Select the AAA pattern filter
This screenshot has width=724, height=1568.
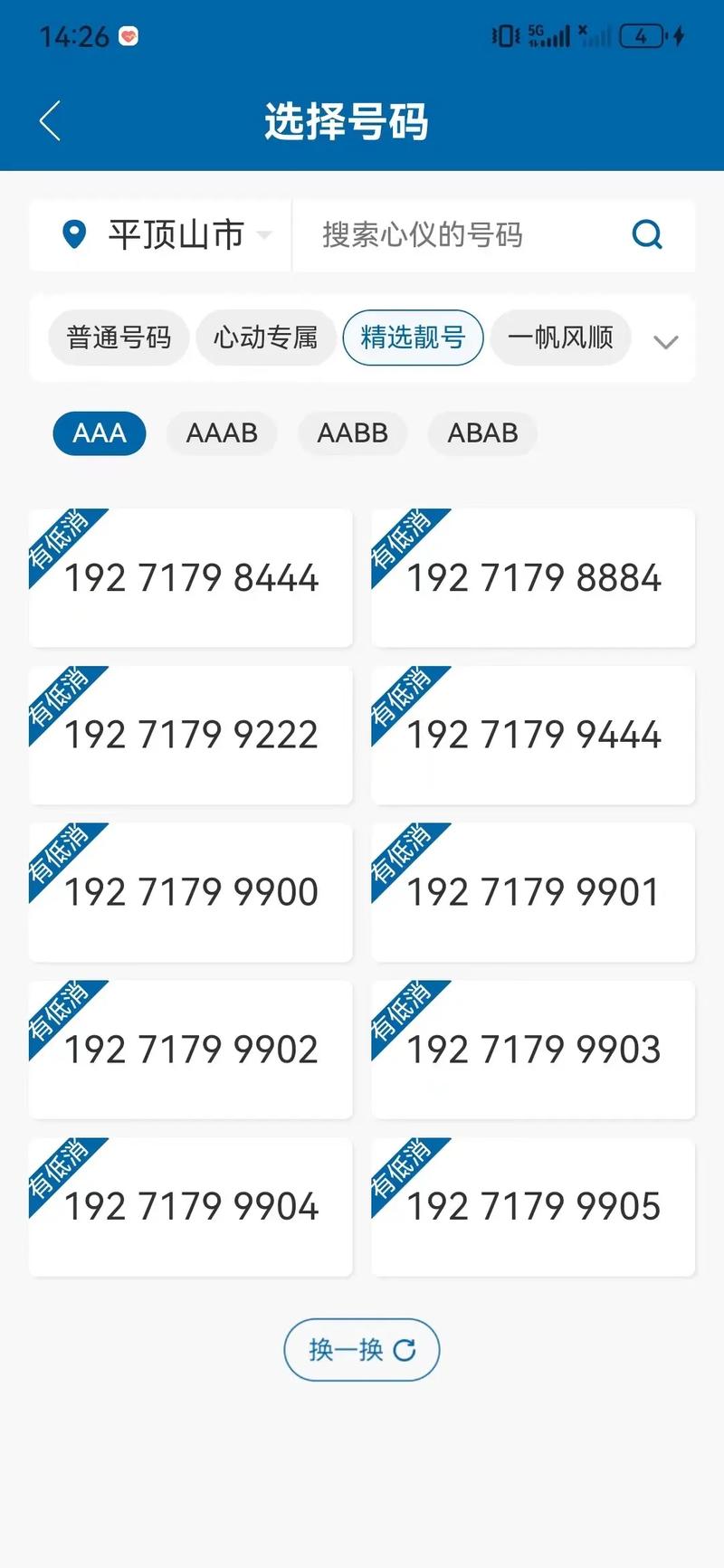[100, 433]
